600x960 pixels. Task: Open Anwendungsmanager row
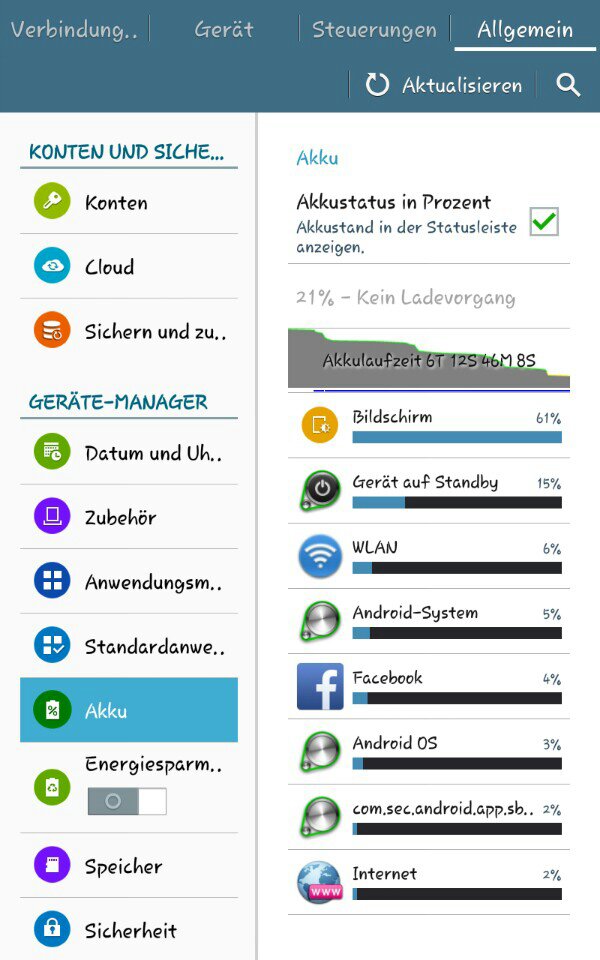pyautogui.click(x=129, y=582)
